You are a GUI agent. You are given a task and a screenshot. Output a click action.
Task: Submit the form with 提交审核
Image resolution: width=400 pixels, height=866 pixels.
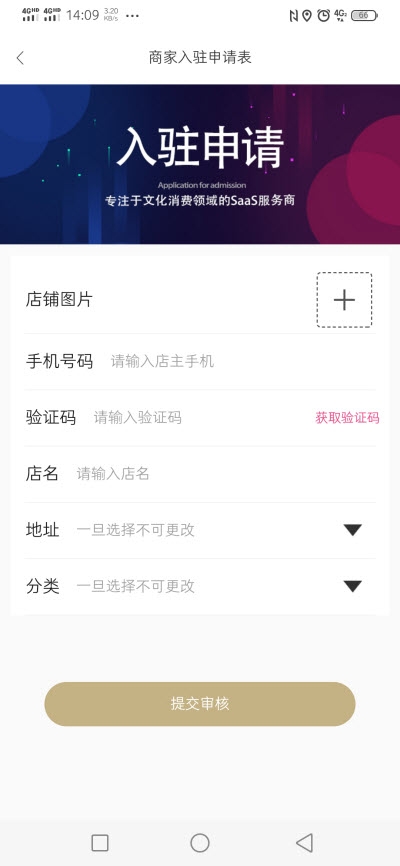click(x=199, y=704)
